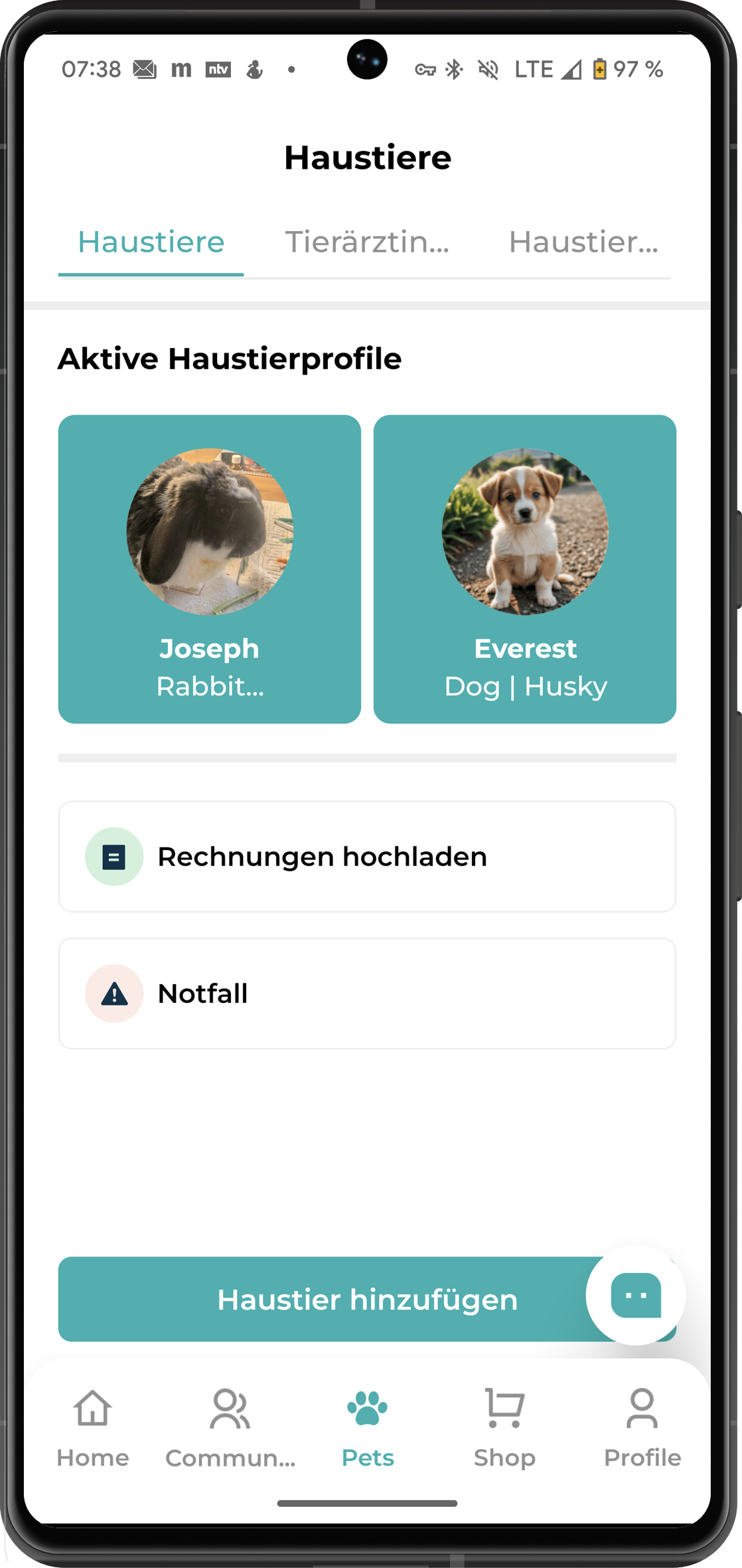Go to the Home tab
This screenshot has width=742, height=1568.
point(93,1427)
